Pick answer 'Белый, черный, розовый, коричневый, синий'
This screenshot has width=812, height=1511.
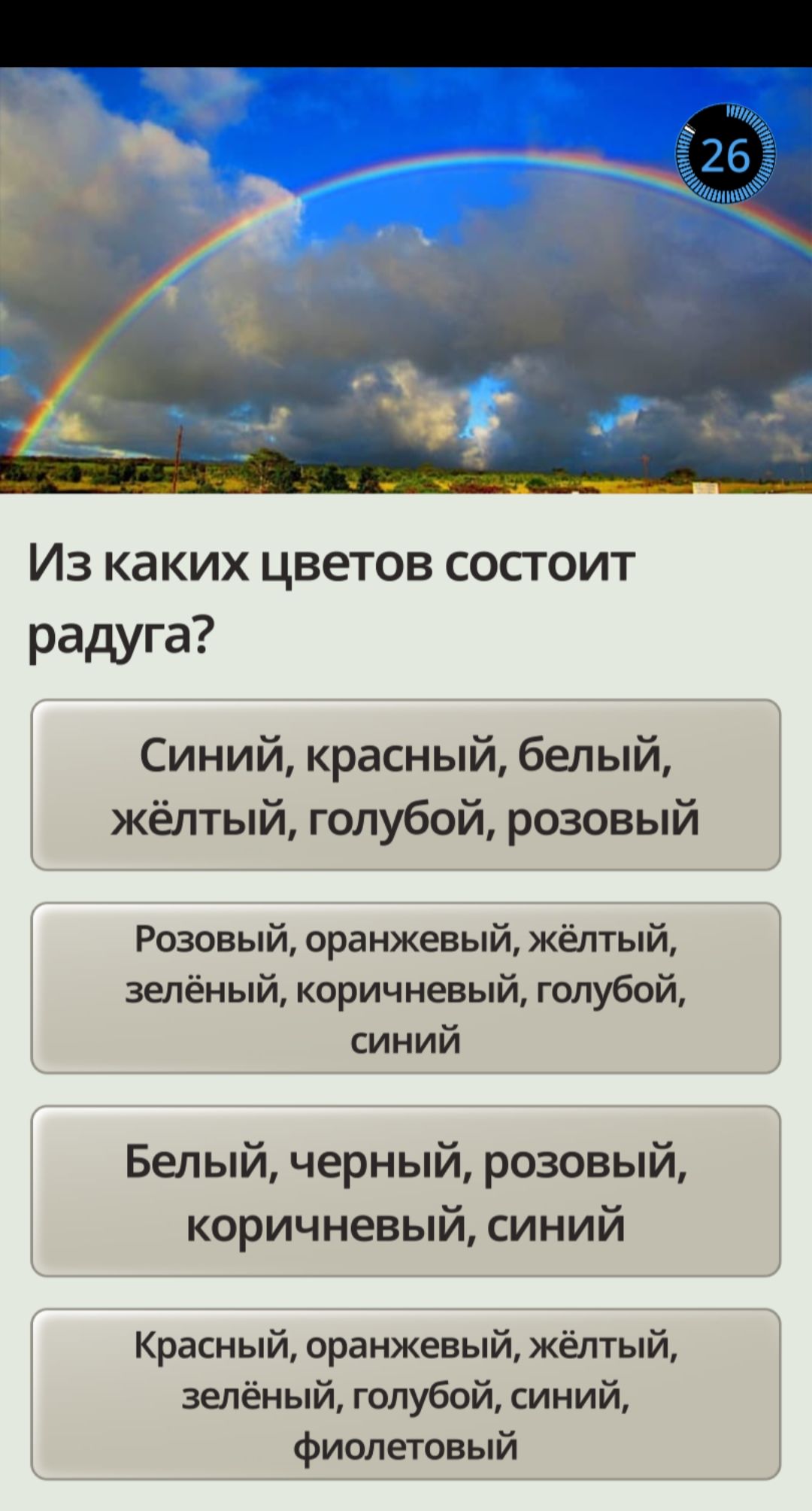[x=405, y=1191]
